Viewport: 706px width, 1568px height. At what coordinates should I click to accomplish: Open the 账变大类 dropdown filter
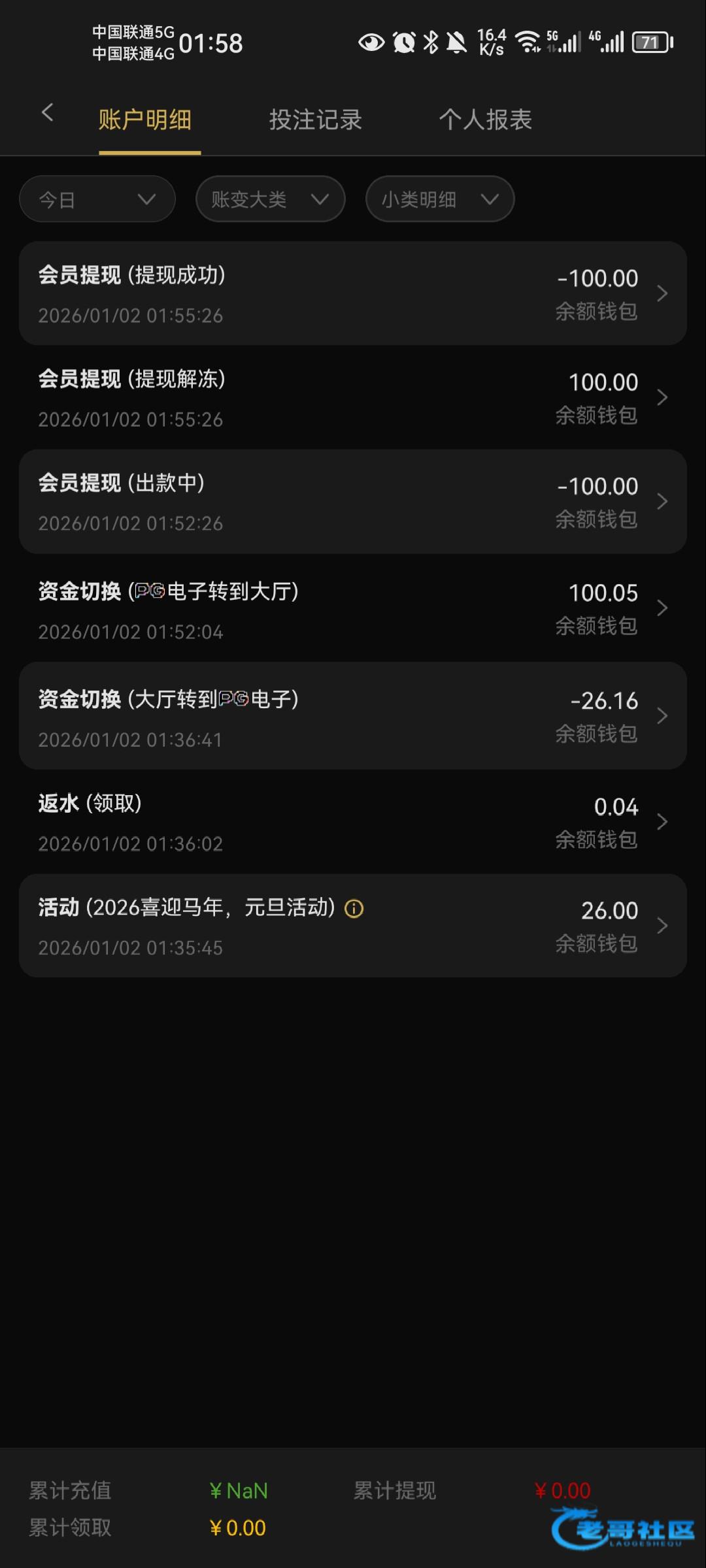pyautogui.click(x=270, y=199)
